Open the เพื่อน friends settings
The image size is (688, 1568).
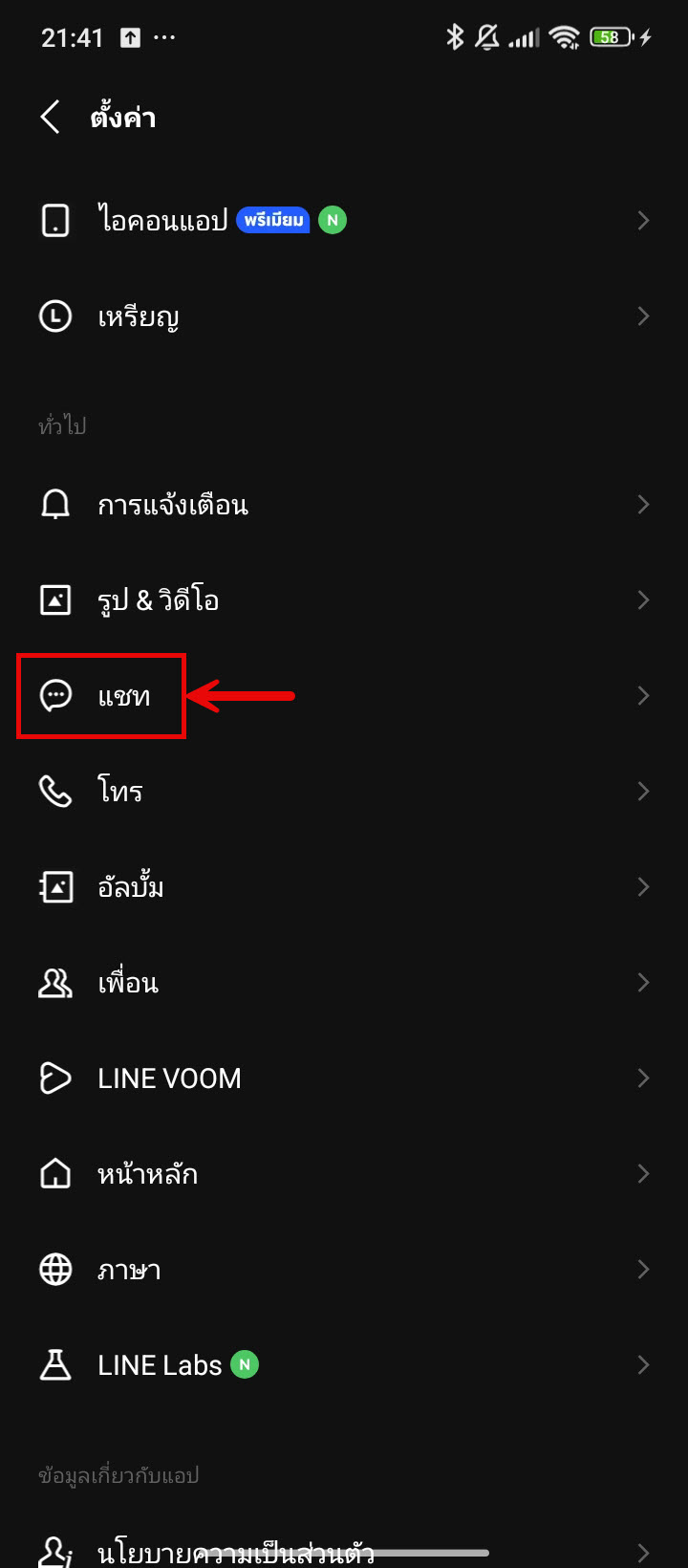(344, 983)
